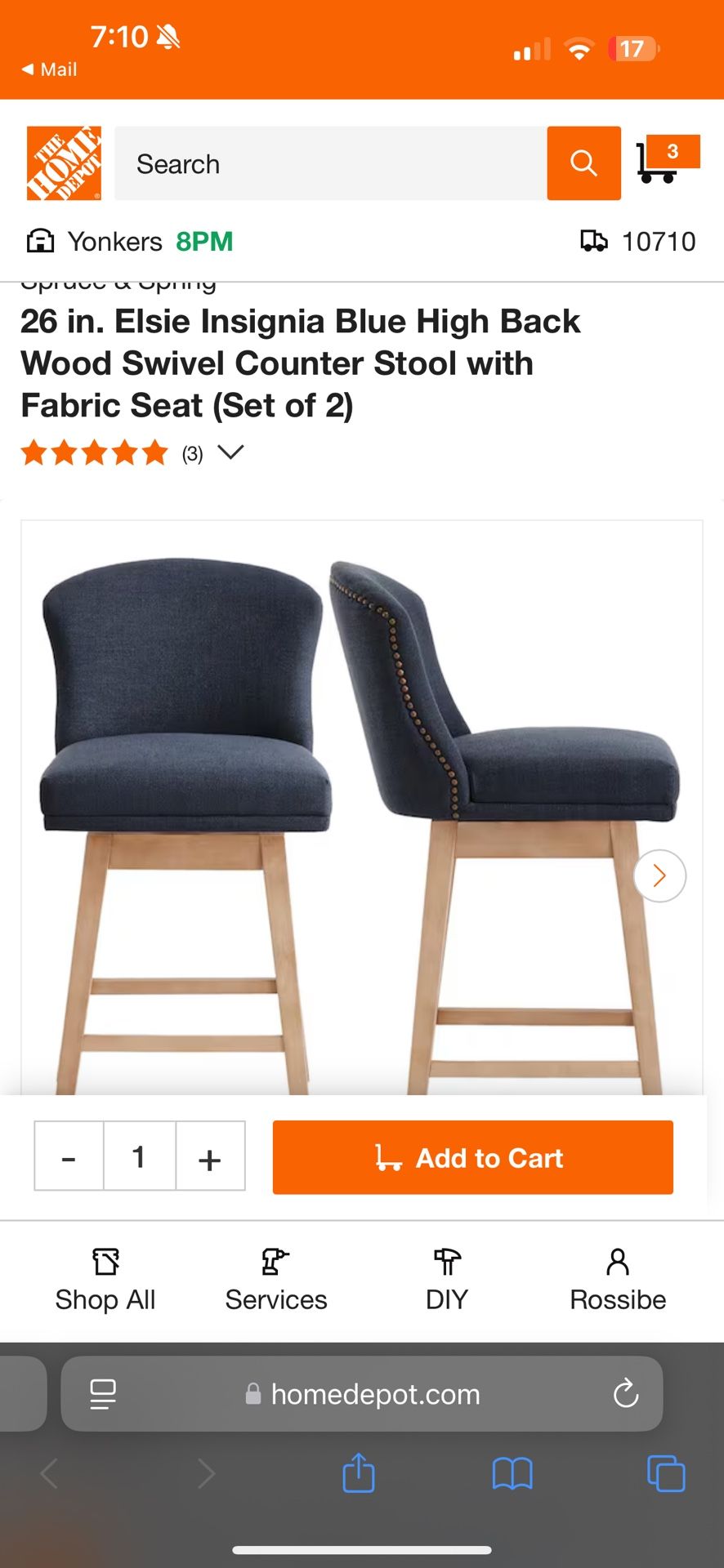724x1568 pixels.
Task: Increase quantity with plus stepper
Action: (x=210, y=1157)
